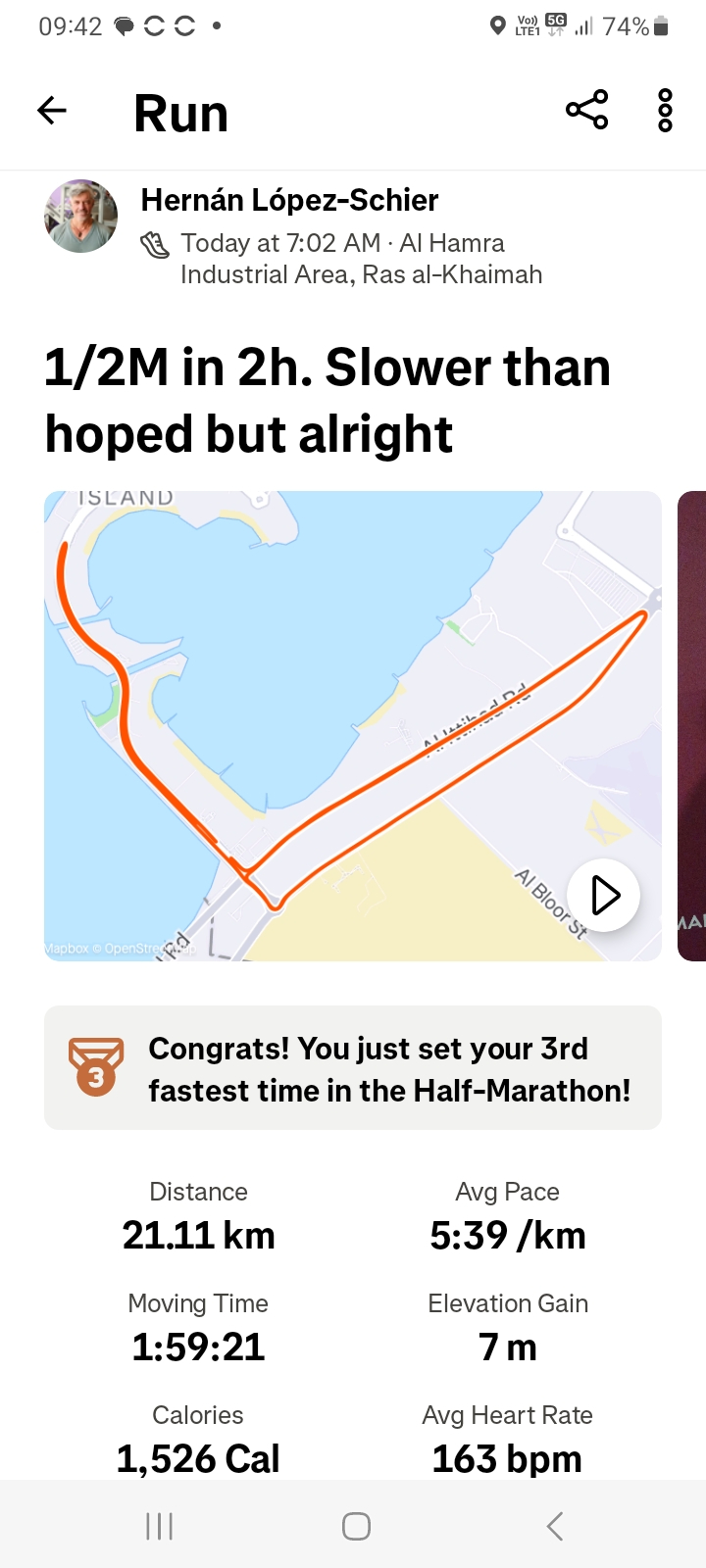This screenshot has height=1568, width=706.
Task: Open the recent apps view
Action: tap(159, 1526)
